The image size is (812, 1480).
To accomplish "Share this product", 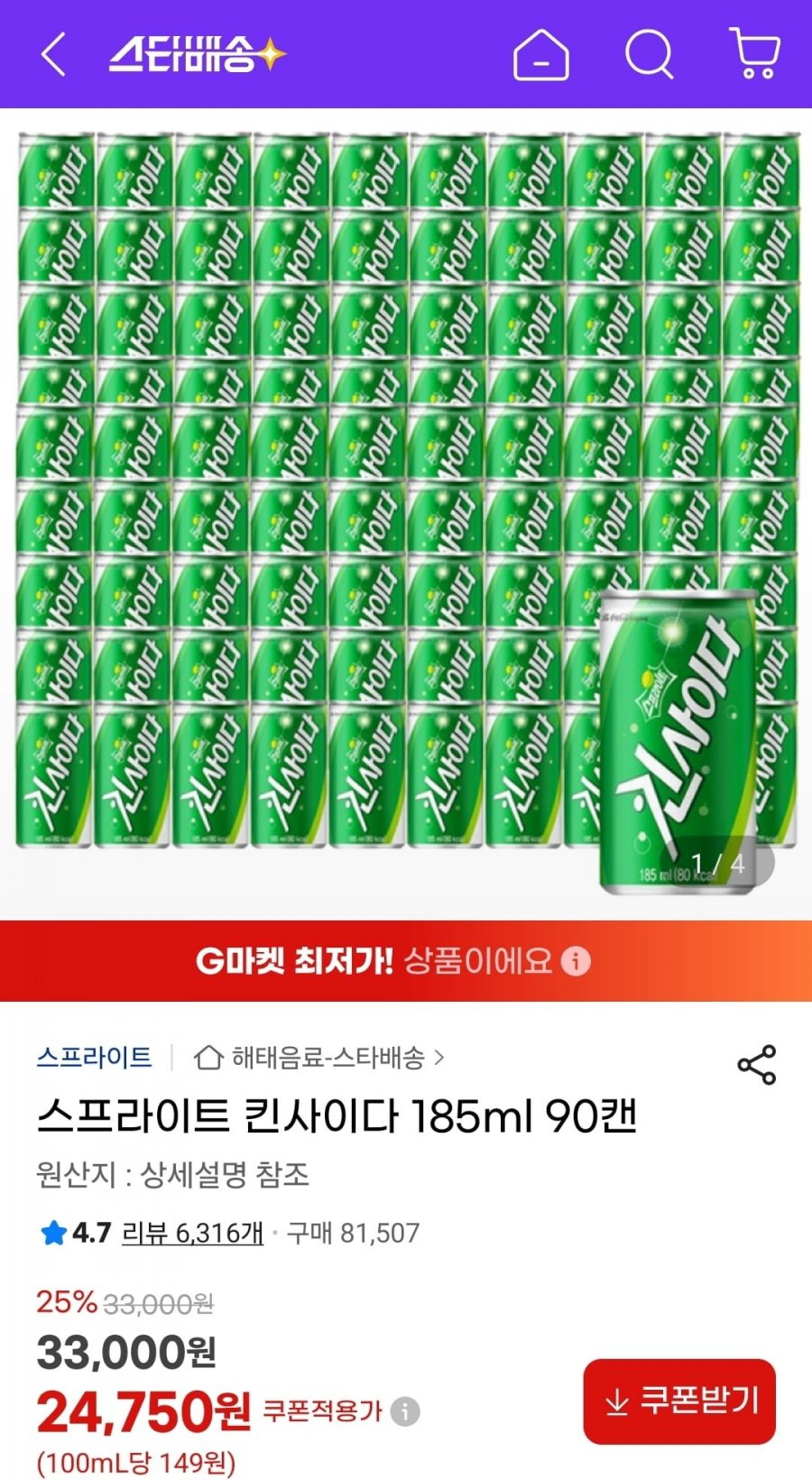I will pyautogui.click(x=756, y=1065).
